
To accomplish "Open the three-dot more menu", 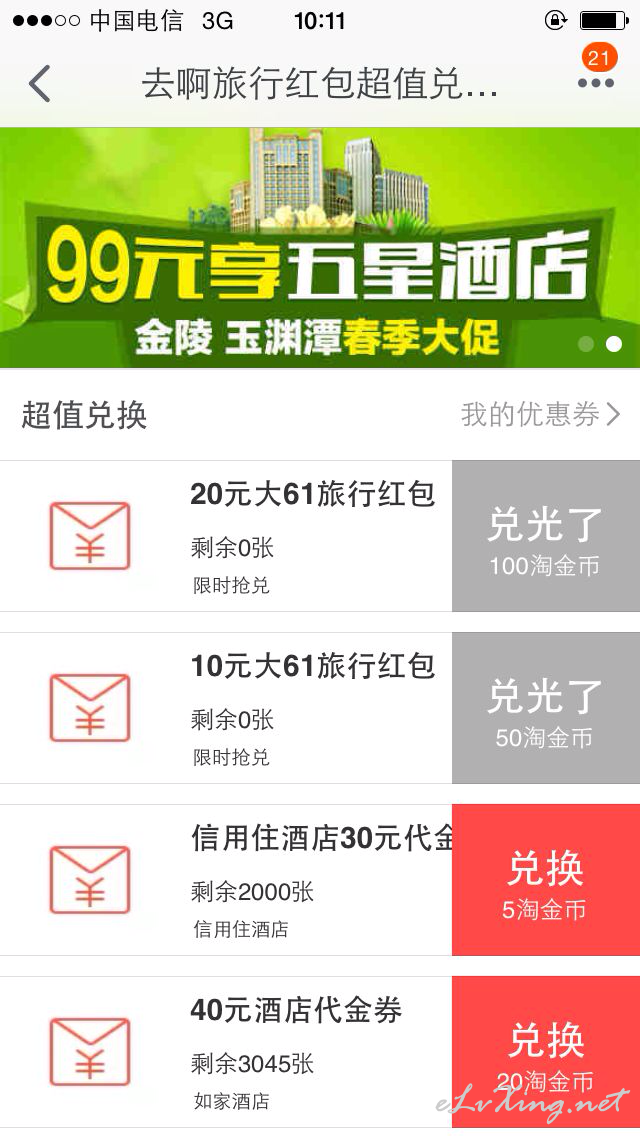I will pyautogui.click(x=596, y=83).
